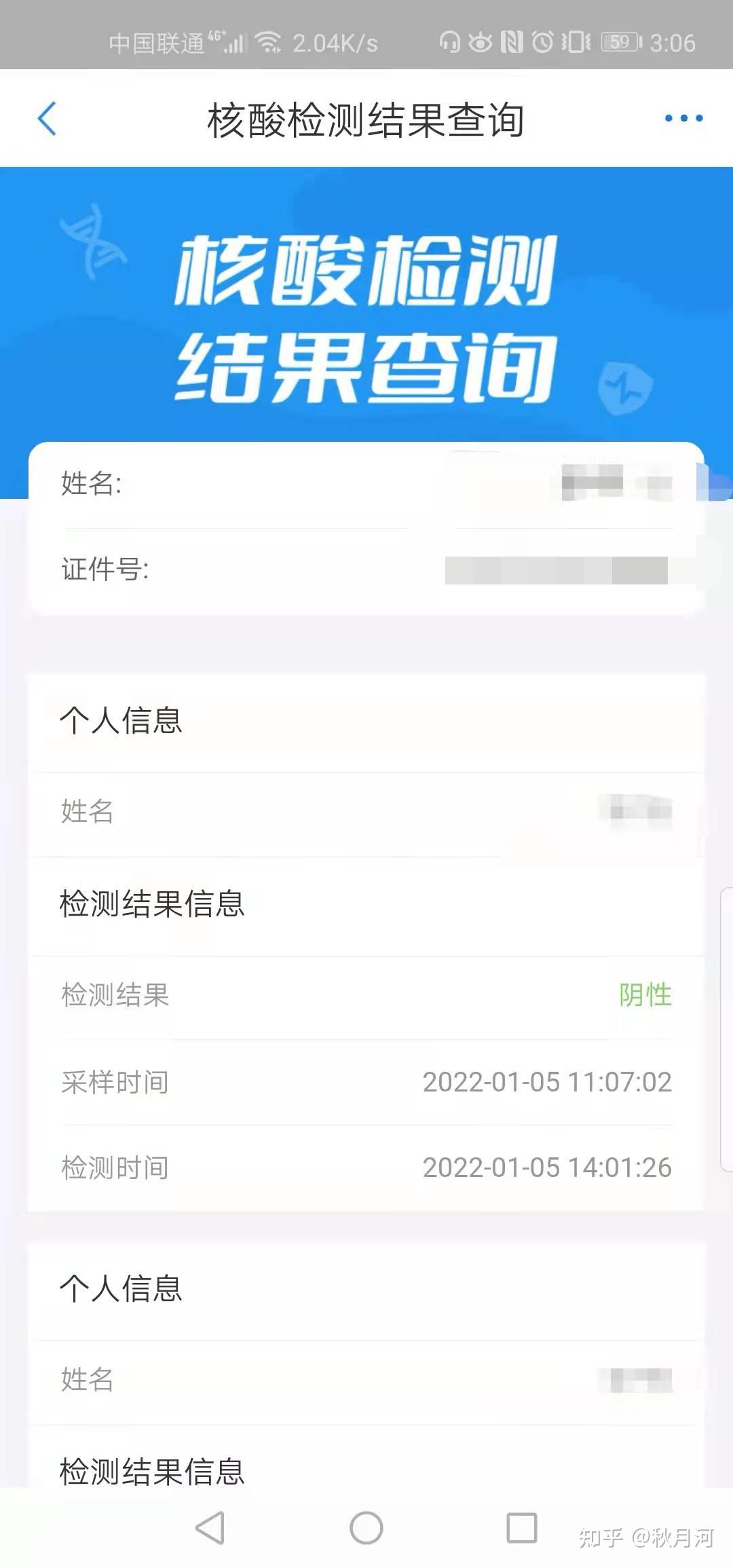Tap the system back button

click(210, 1528)
